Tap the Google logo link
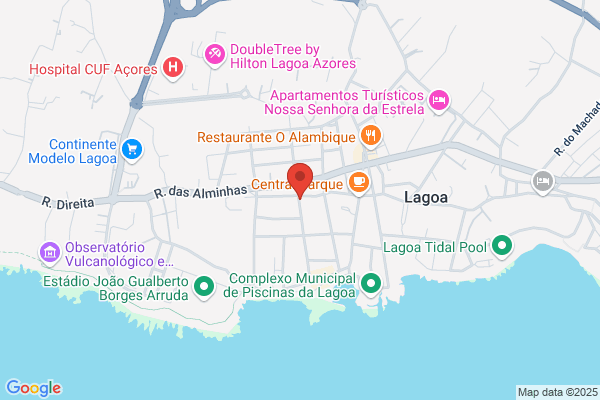600x400 pixels. click(x=34, y=388)
